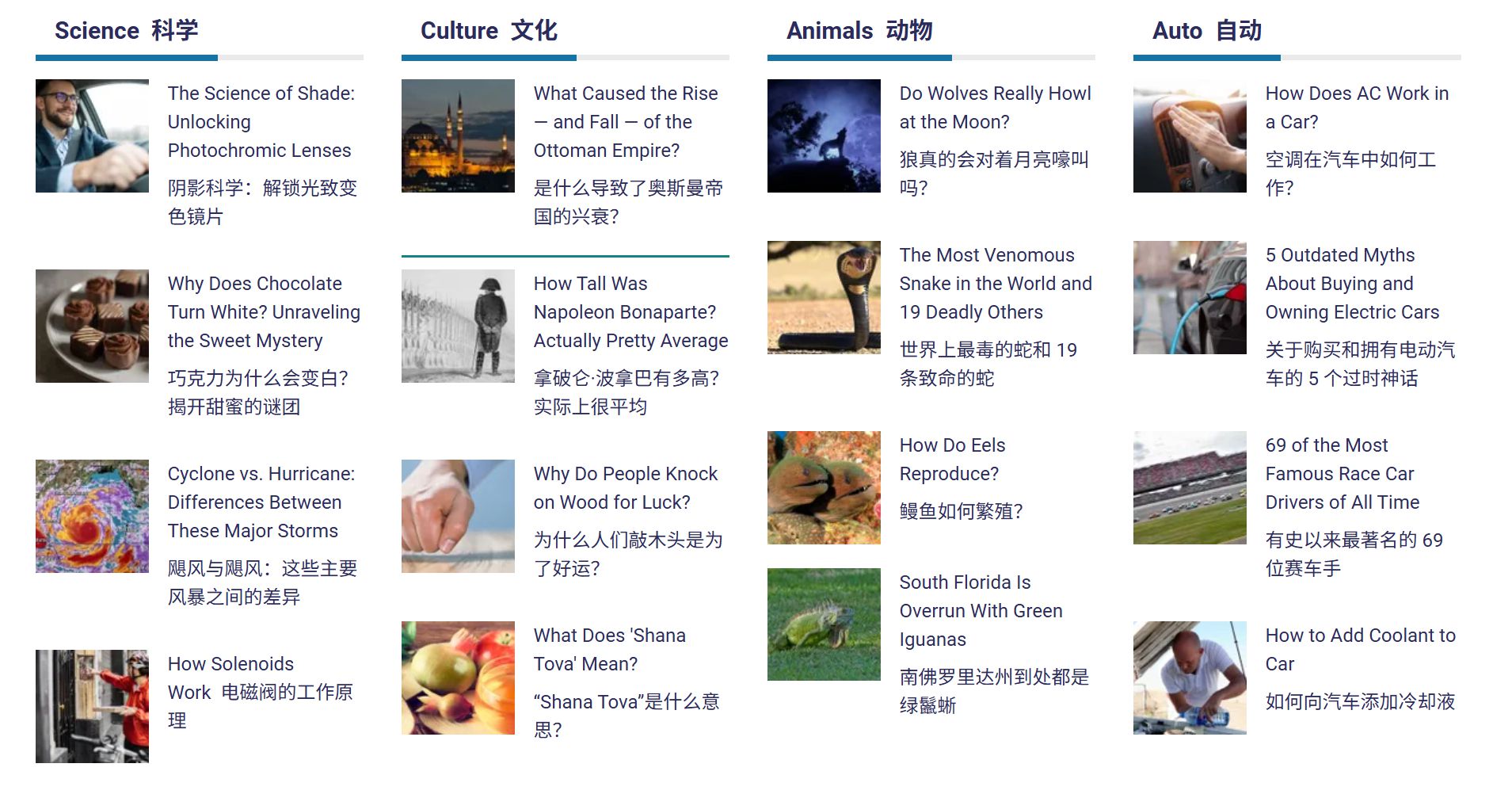Open the Science category heading
1512x798 pixels.
[x=126, y=31]
